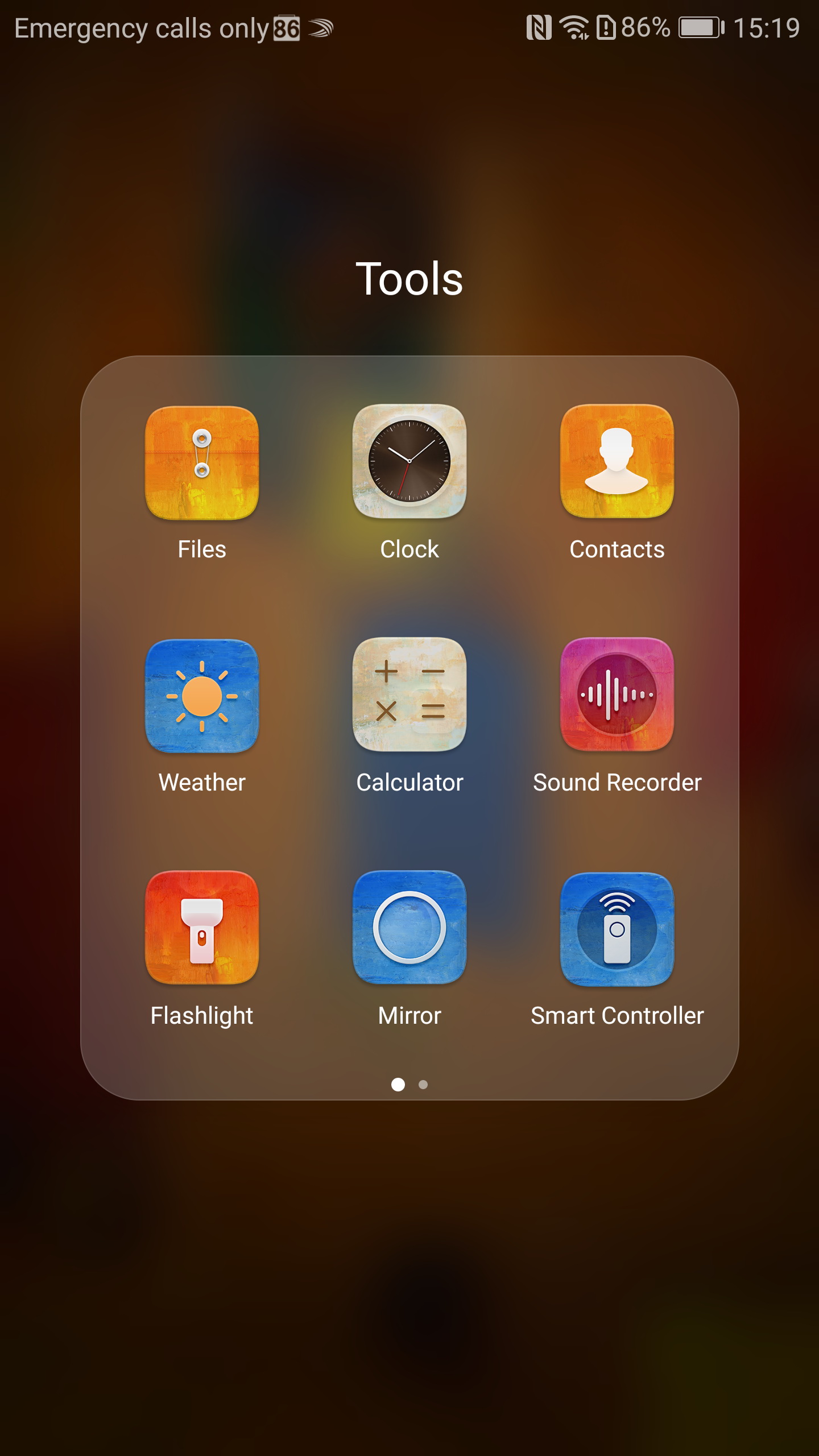Open the Mirror app

(x=409, y=928)
